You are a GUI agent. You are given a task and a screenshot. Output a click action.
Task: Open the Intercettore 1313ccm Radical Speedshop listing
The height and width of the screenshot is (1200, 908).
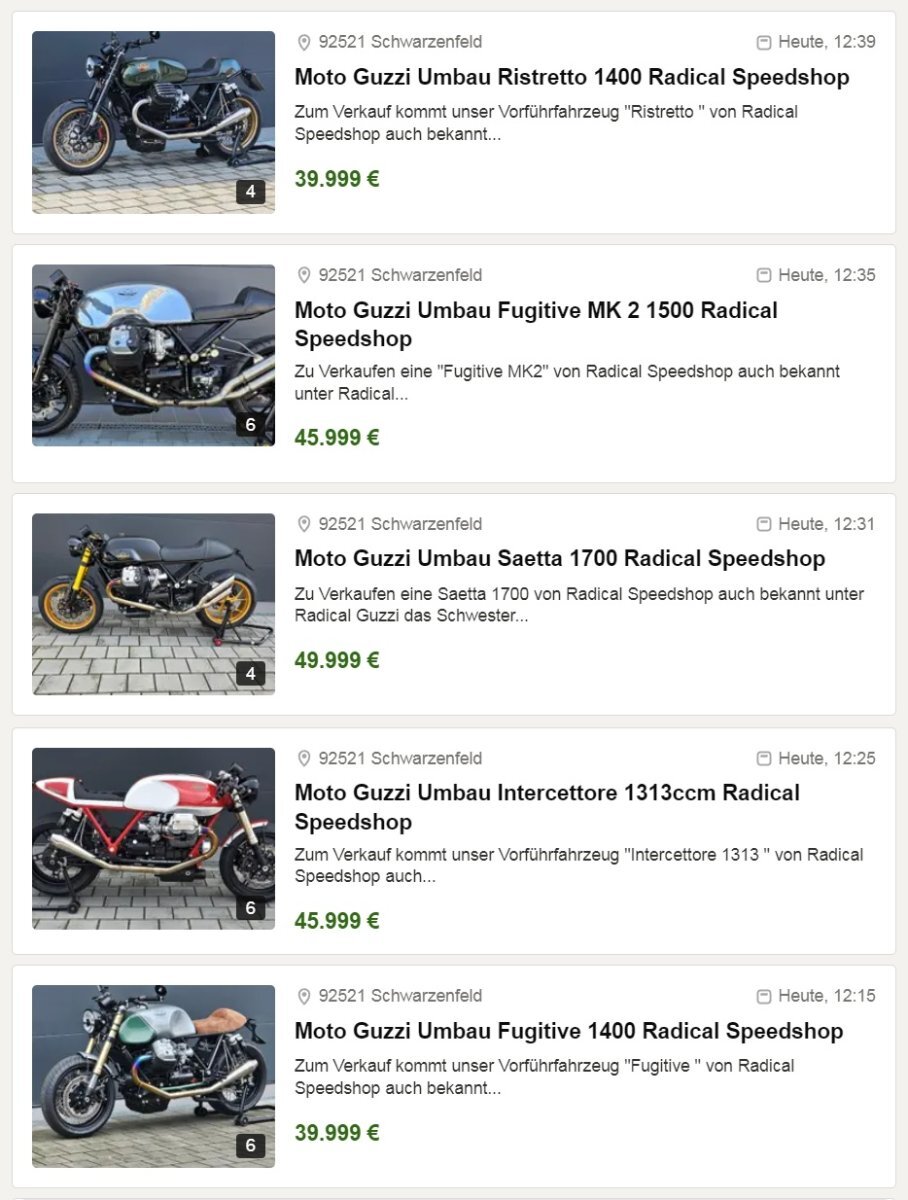point(546,794)
